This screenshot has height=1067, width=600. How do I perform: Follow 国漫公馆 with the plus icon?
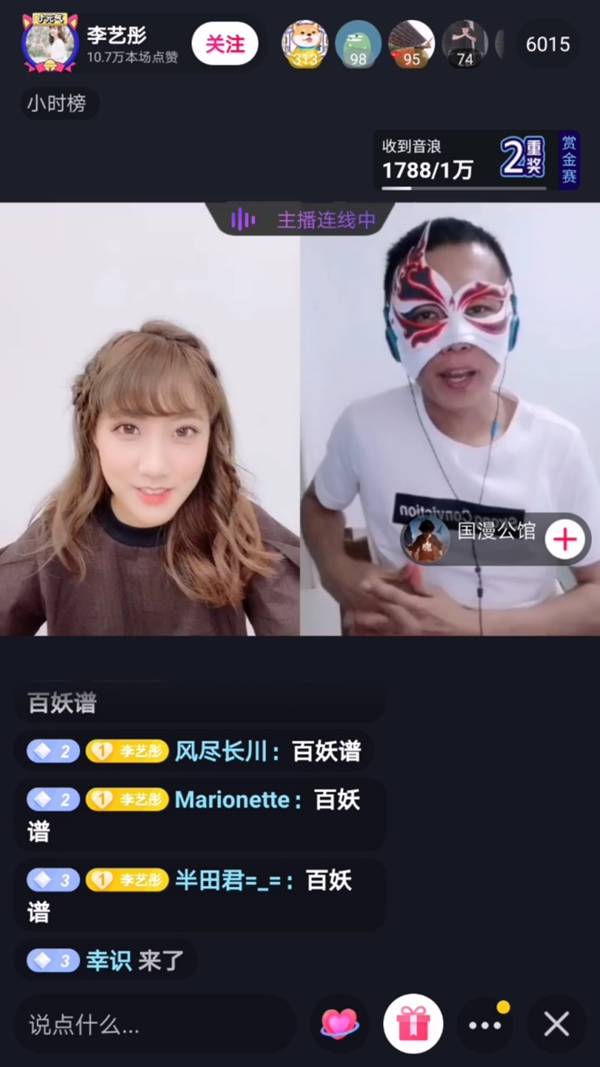click(x=566, y=539)
